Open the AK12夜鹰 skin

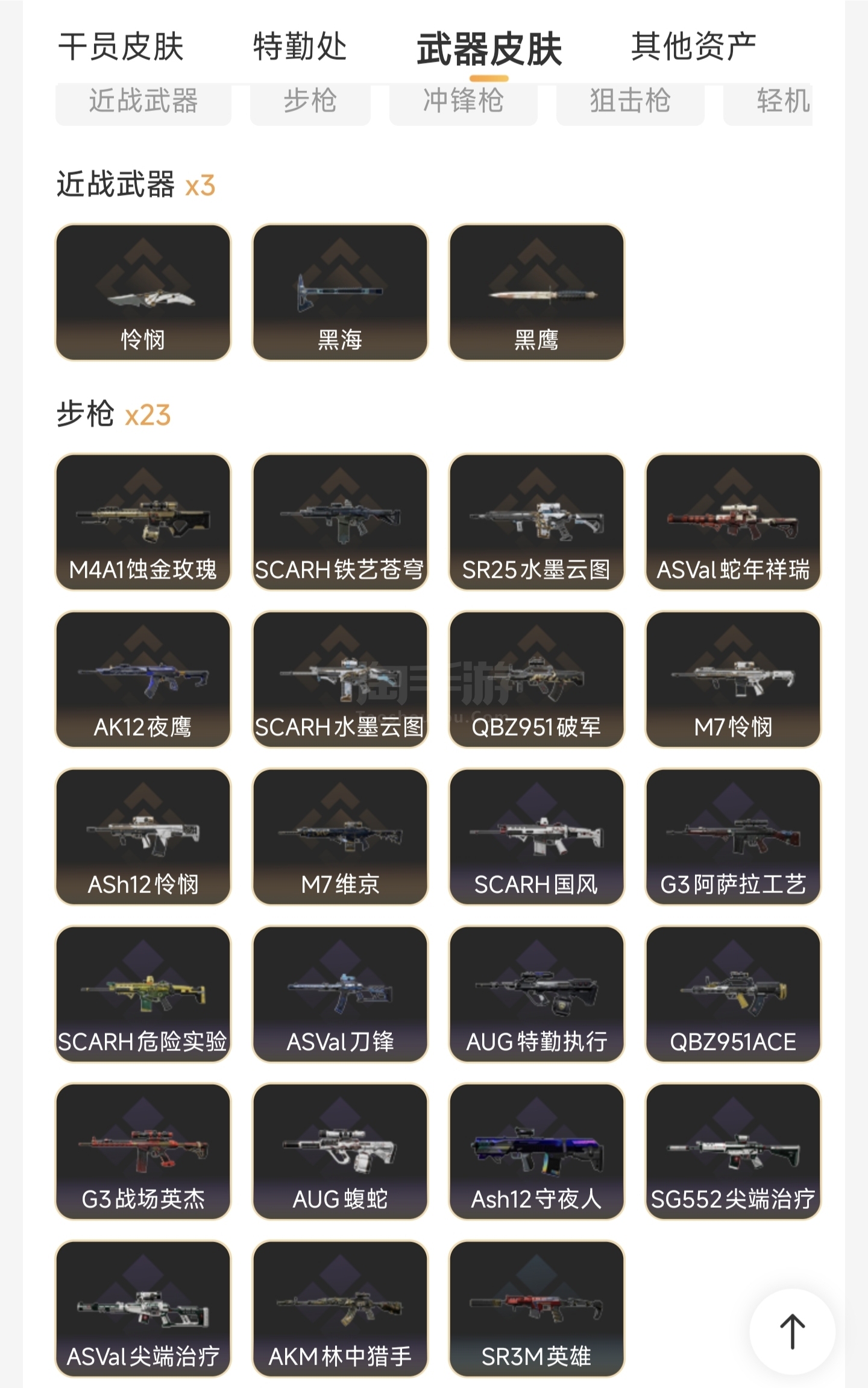pos(143,680)
